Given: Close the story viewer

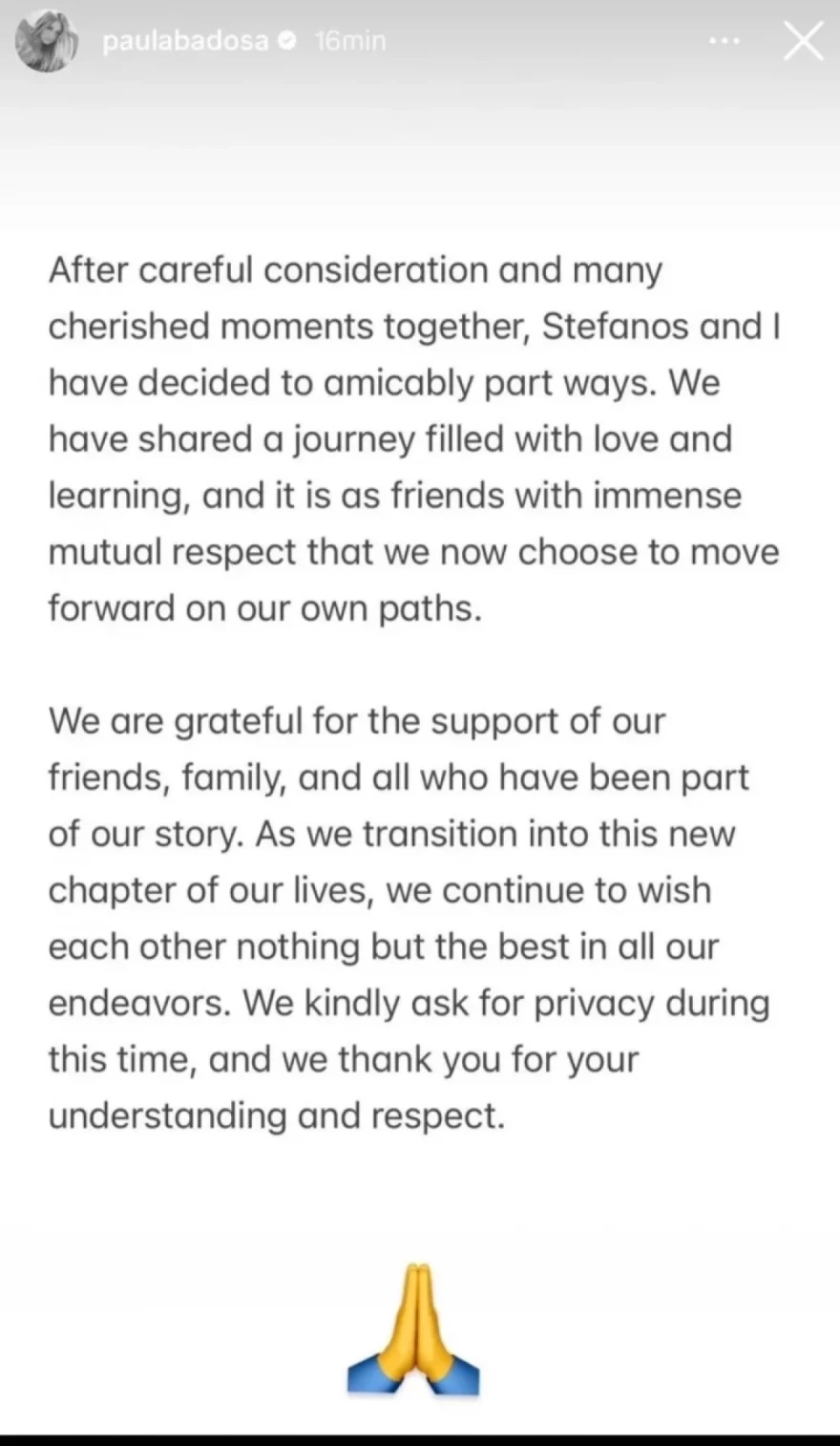Looking at the screenshot, I should click(x=802, y=41).
